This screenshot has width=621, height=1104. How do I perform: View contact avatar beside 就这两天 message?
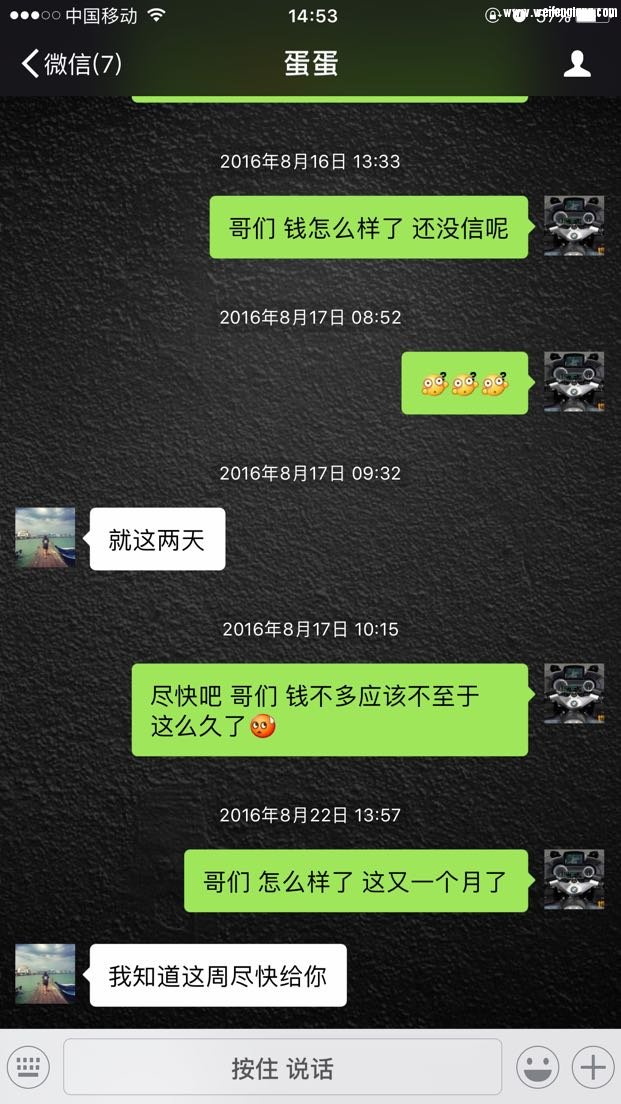click(45, 538)
